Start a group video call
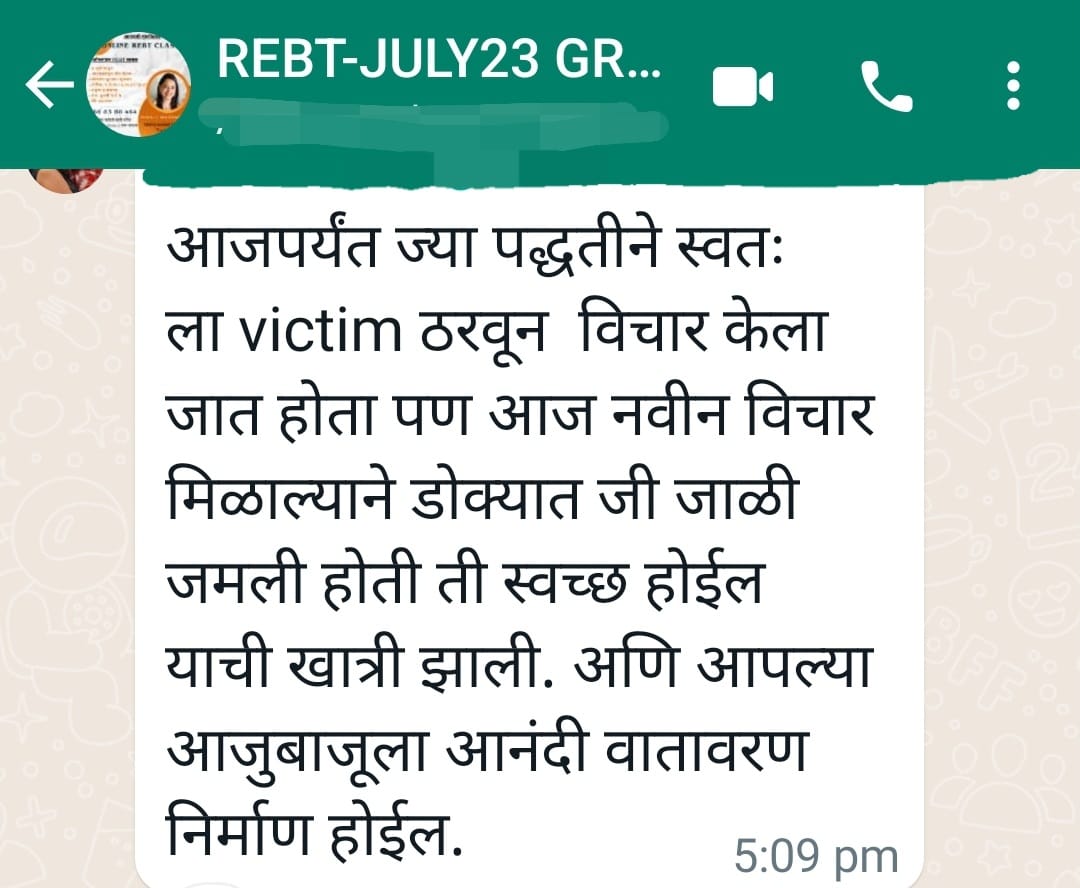The width and height of the screenshot is (1080, 888). pyautogui.click(x=742, y=87)
